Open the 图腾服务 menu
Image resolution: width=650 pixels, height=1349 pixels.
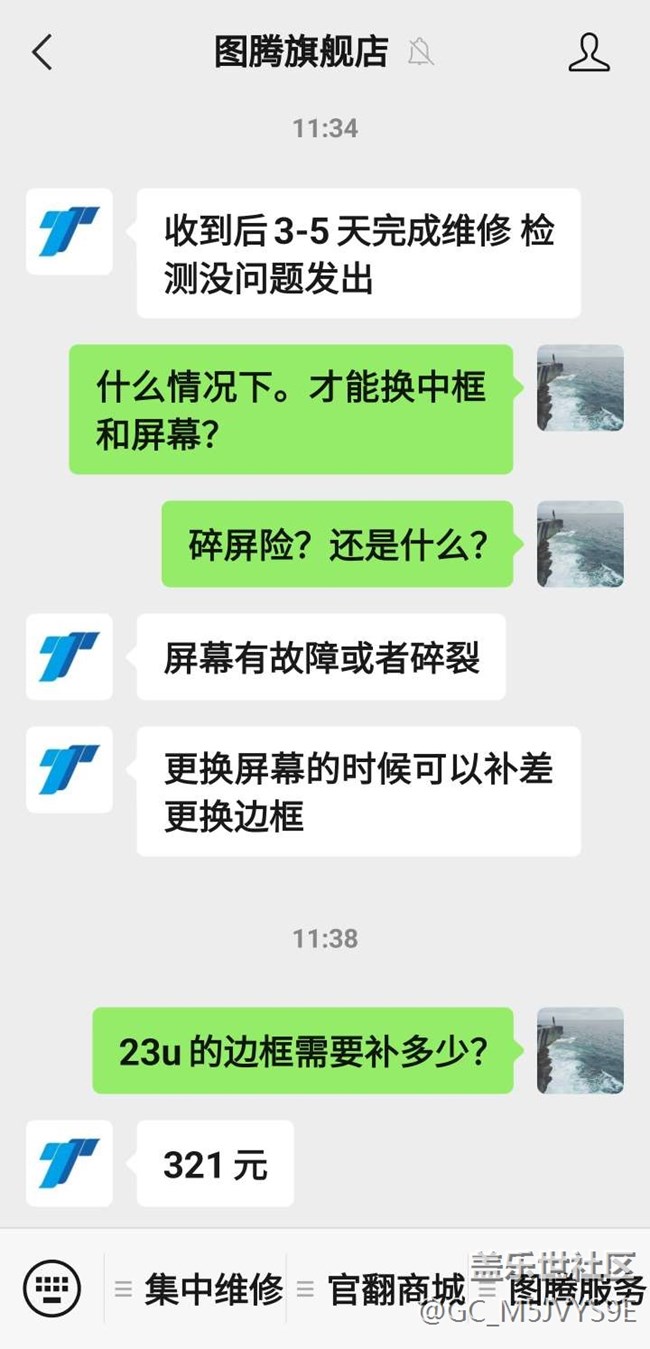(570, 1289)
